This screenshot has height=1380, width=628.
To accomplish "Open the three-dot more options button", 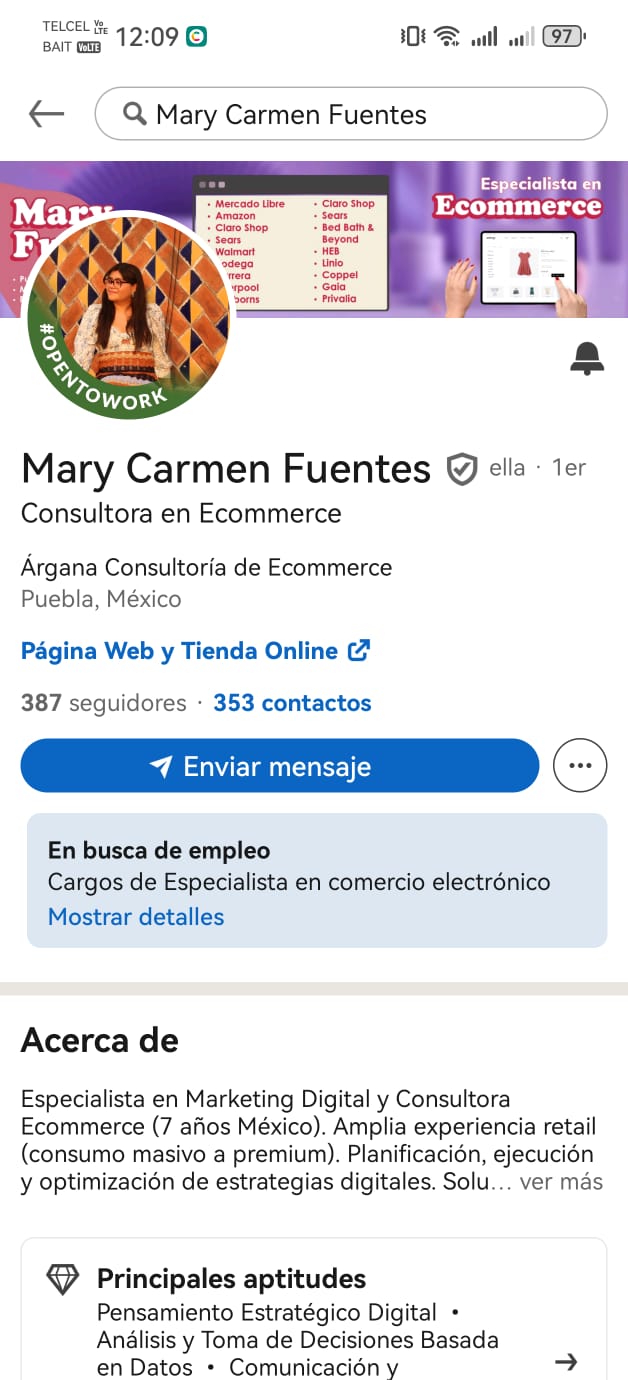I will (x=580, y=766).
